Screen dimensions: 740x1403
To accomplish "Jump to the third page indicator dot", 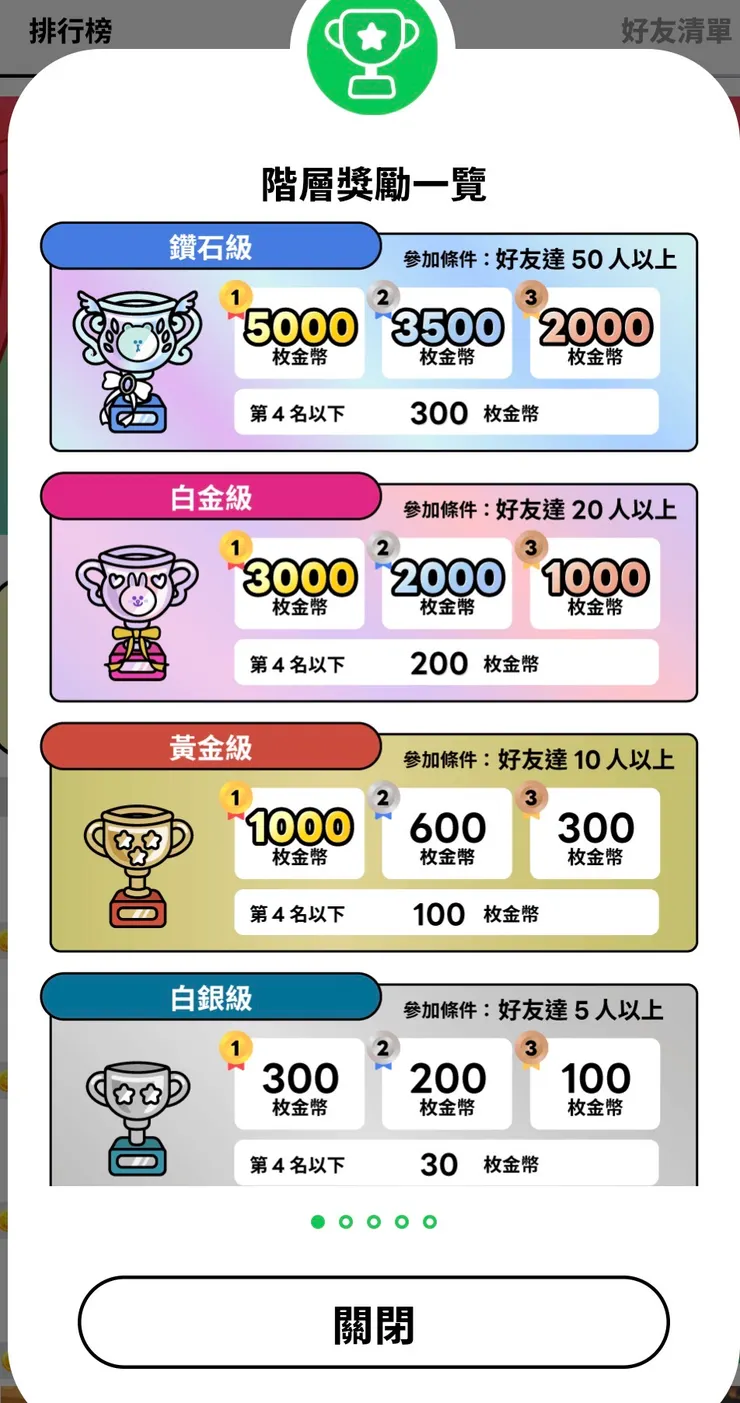I will [x=374, y=1221].
